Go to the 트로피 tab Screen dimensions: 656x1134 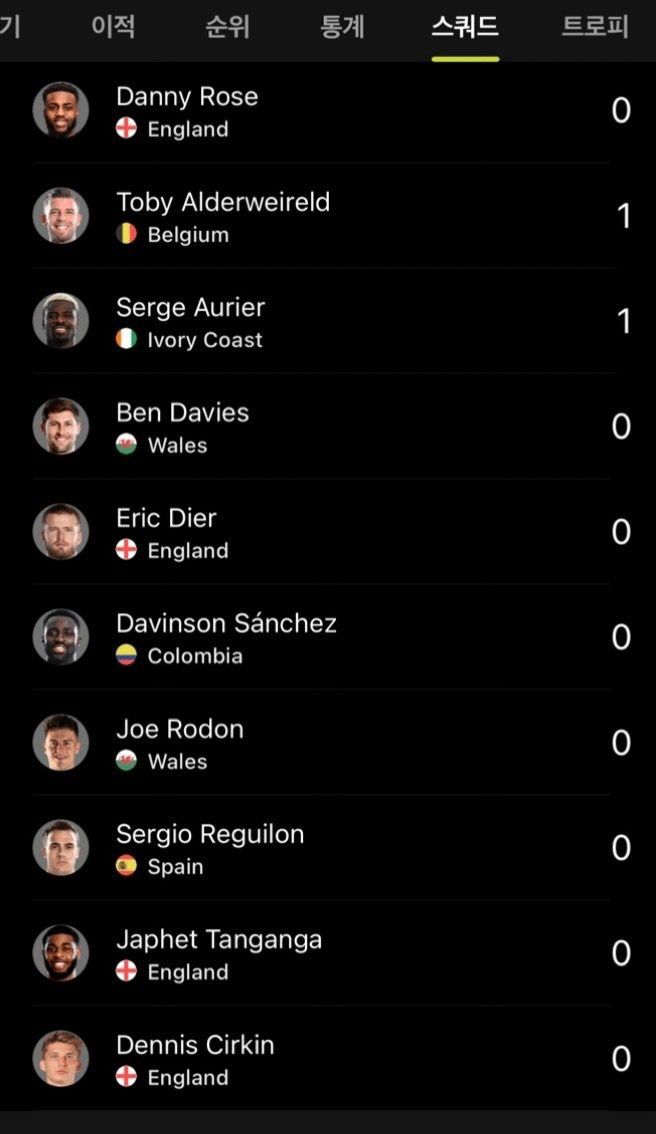coord(595,27)
